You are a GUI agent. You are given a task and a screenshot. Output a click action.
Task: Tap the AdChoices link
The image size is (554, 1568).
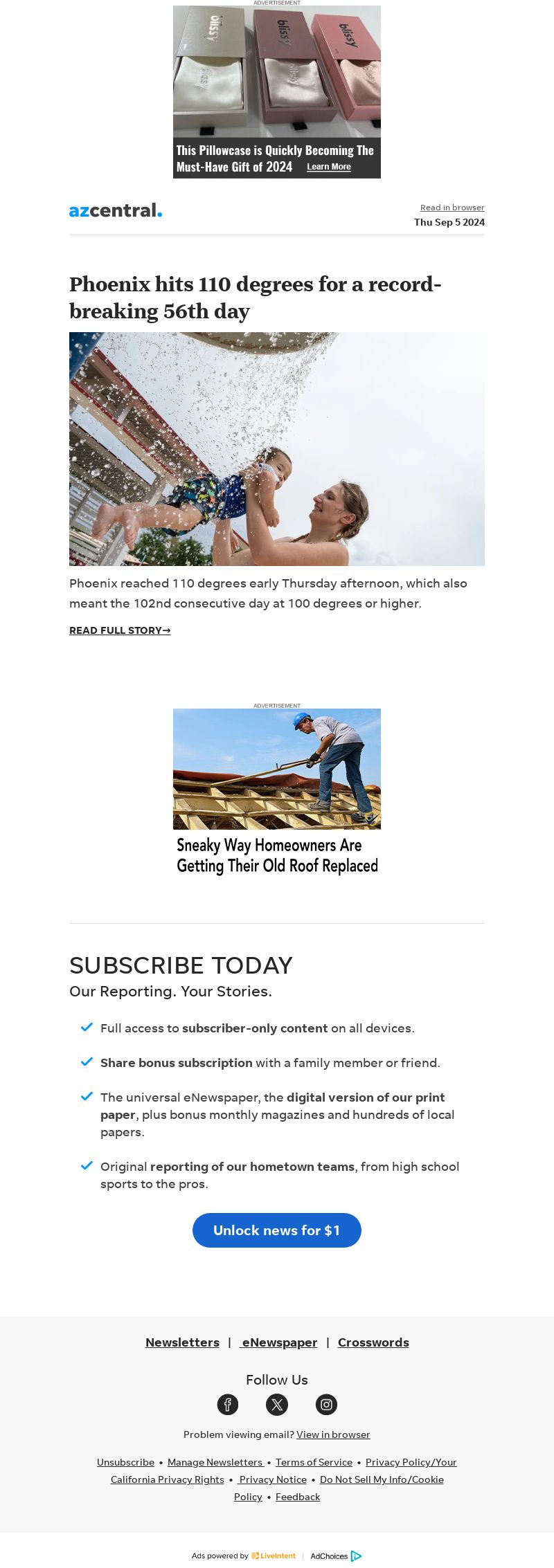click(x=336, y=1556)
